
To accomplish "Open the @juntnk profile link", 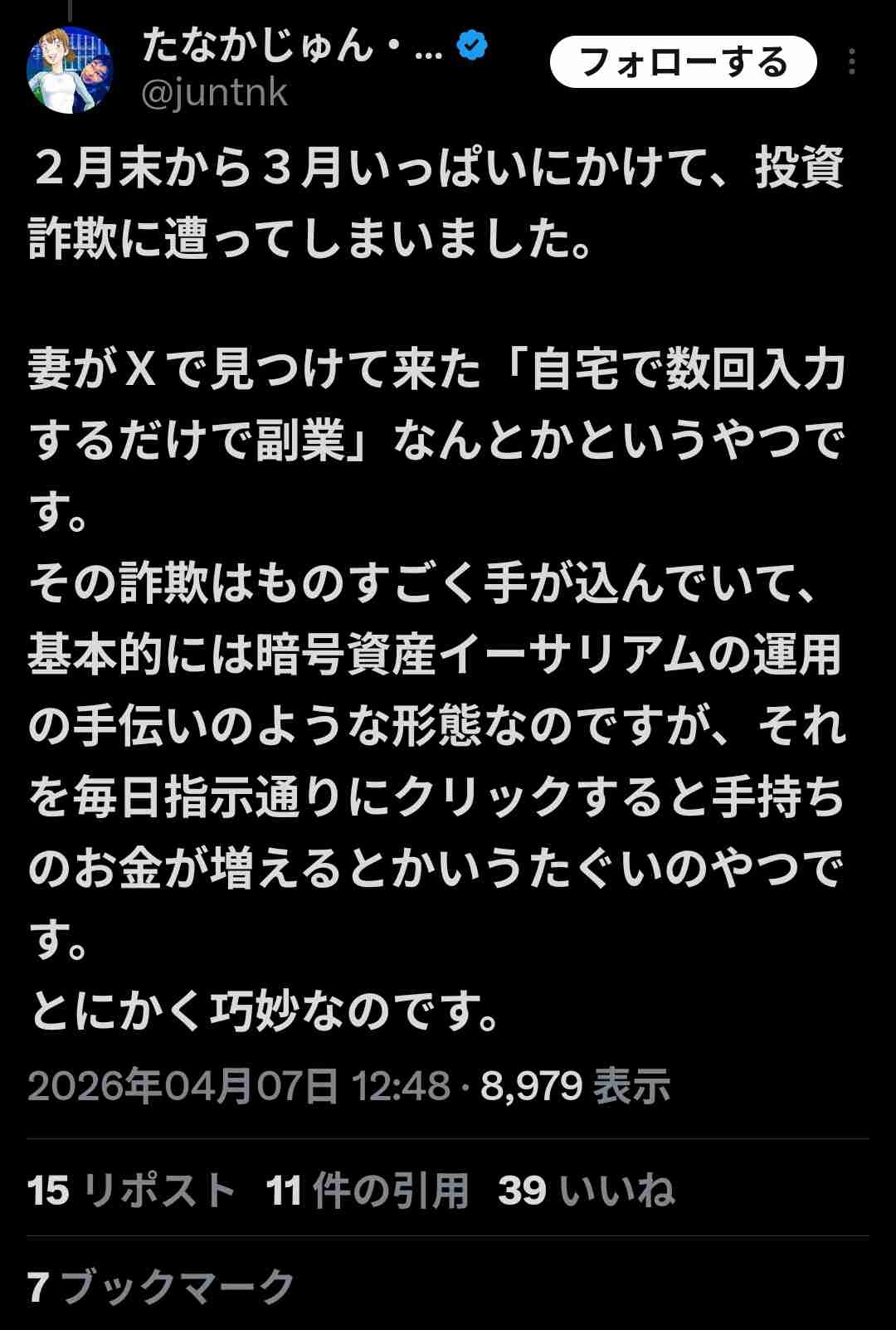I will [215, 92].
